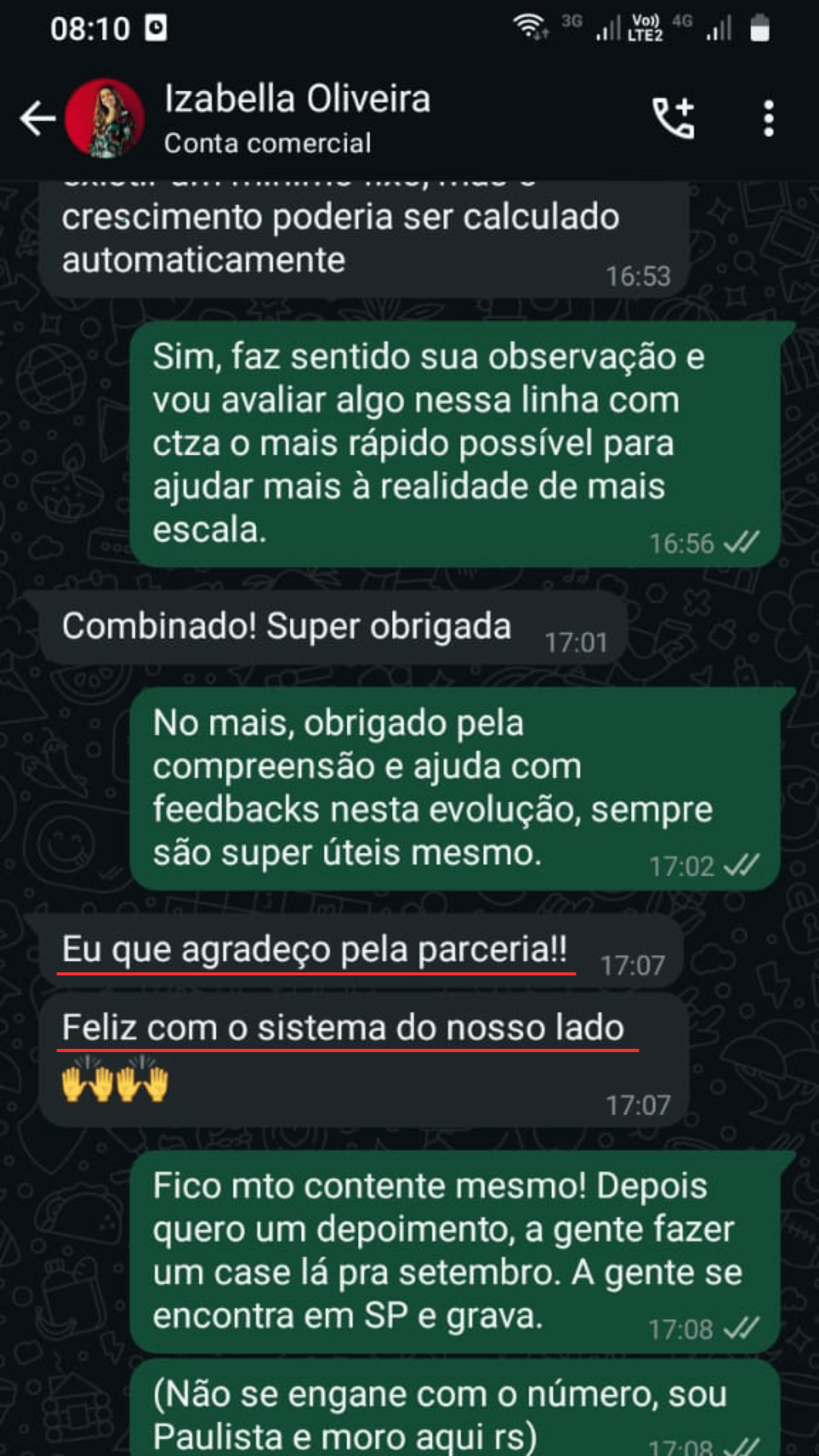Open the three-dot overflow menu

click(x=769, y=118)
